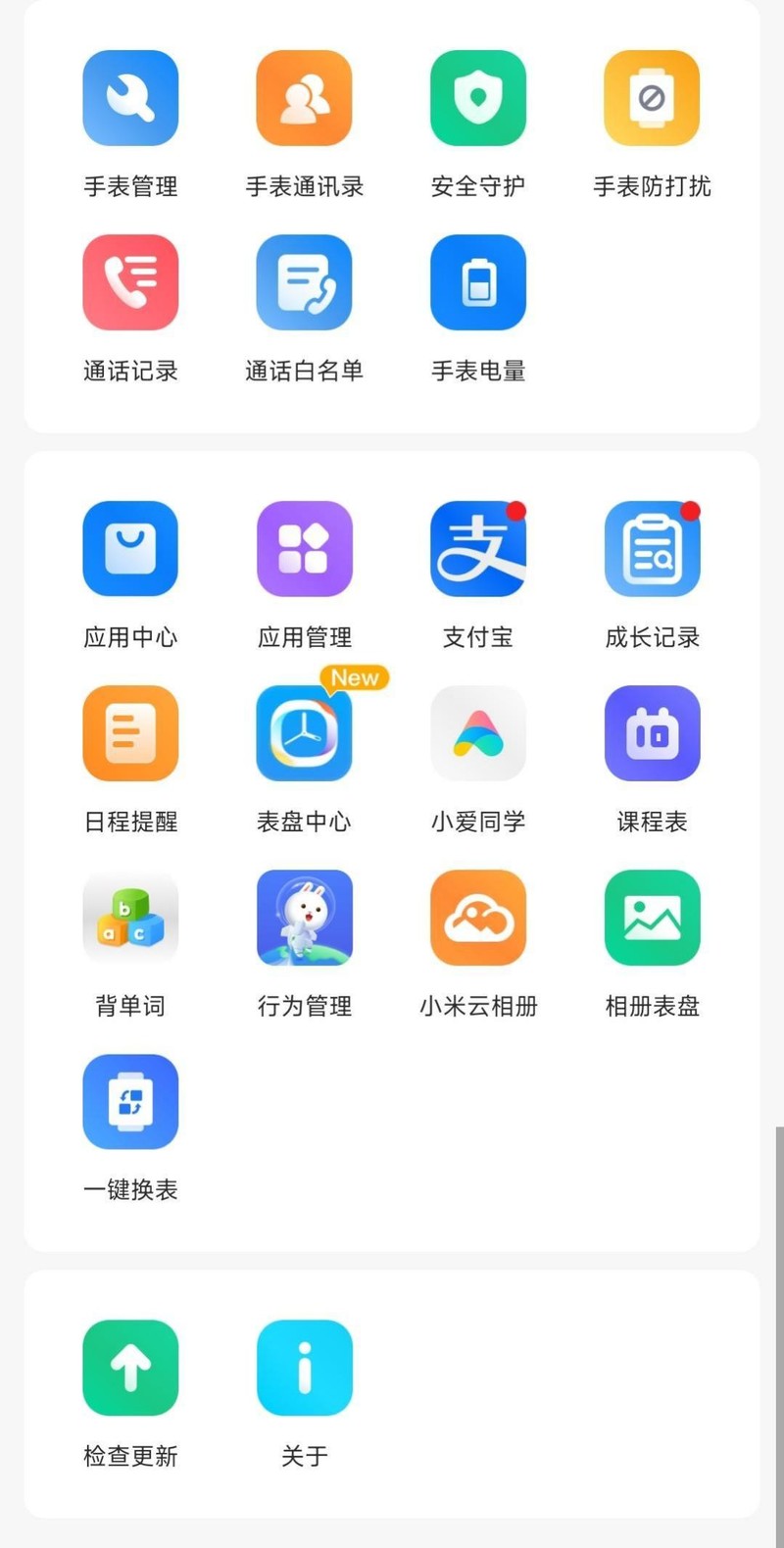The height and width of the screenshot is (1548, 784).
Task: Open 手表通讯录 (Watch Contacts)
Action: (305, 98)
